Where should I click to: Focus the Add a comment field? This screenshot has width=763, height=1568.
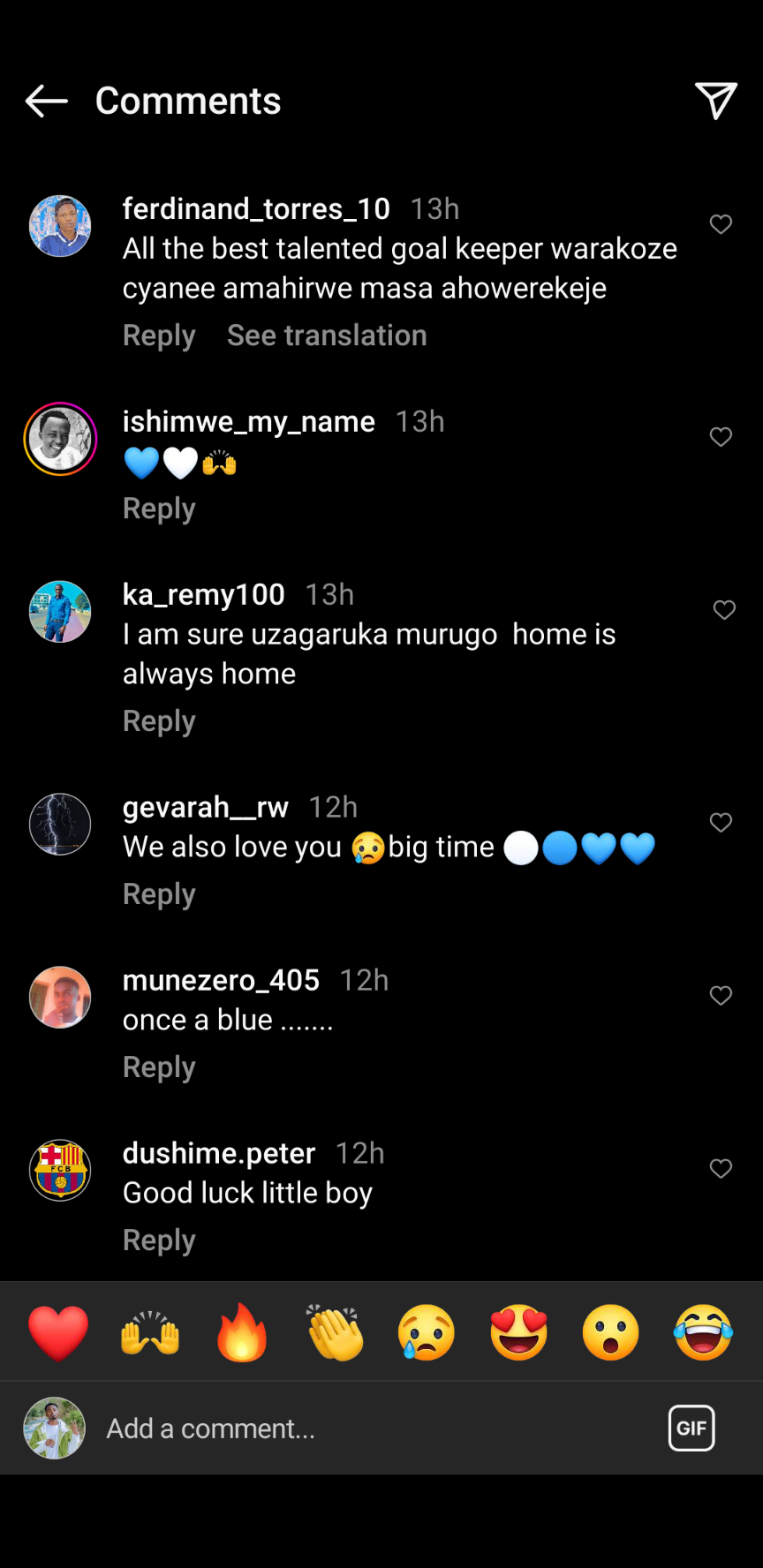[353, 1429]
